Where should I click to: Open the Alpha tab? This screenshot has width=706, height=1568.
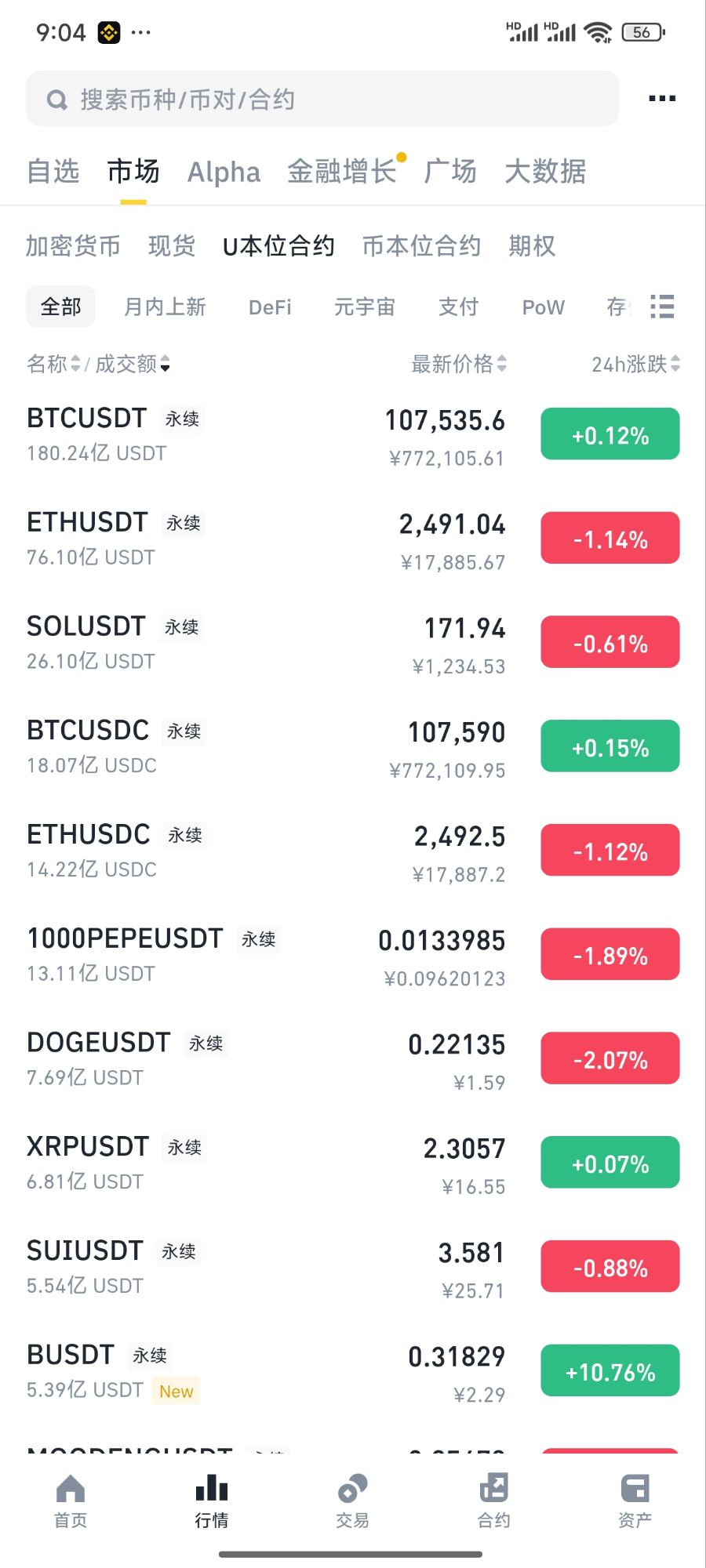pos(224,172)
